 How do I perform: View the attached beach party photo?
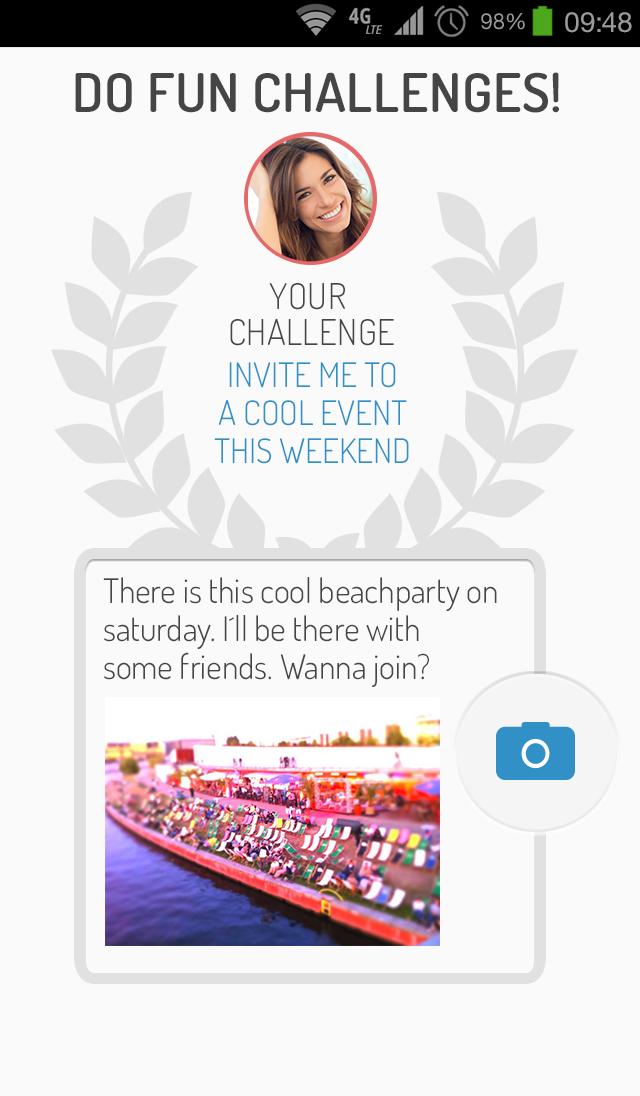272,821
